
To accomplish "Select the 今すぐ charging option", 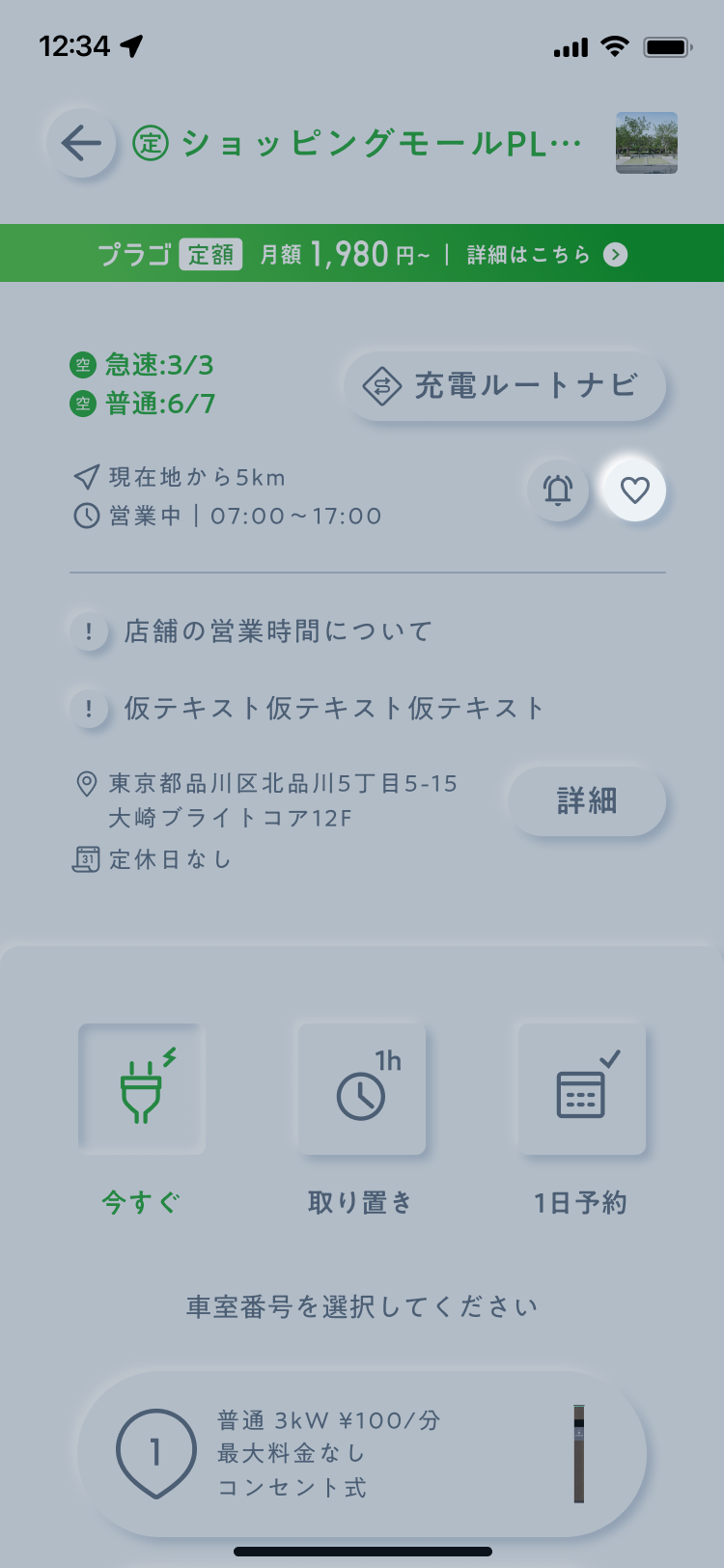I will pos(142,1089).
